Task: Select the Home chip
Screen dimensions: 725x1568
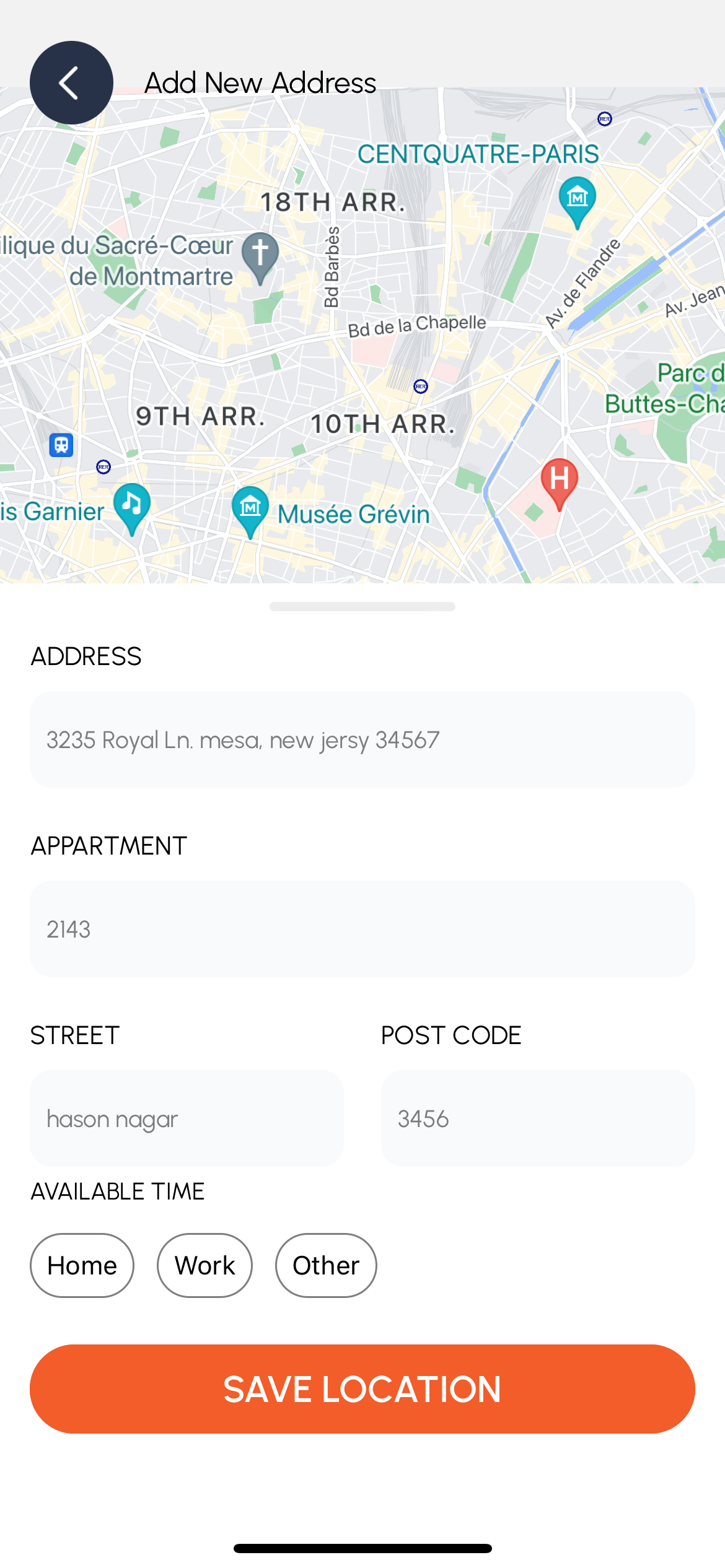Action: (x=82, y=1265)
